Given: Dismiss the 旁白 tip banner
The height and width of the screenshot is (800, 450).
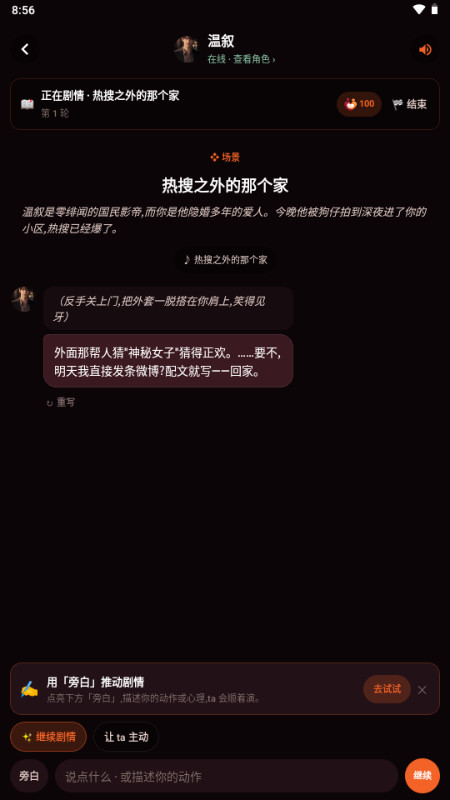Looking at the screenshot, I should 422,690.
